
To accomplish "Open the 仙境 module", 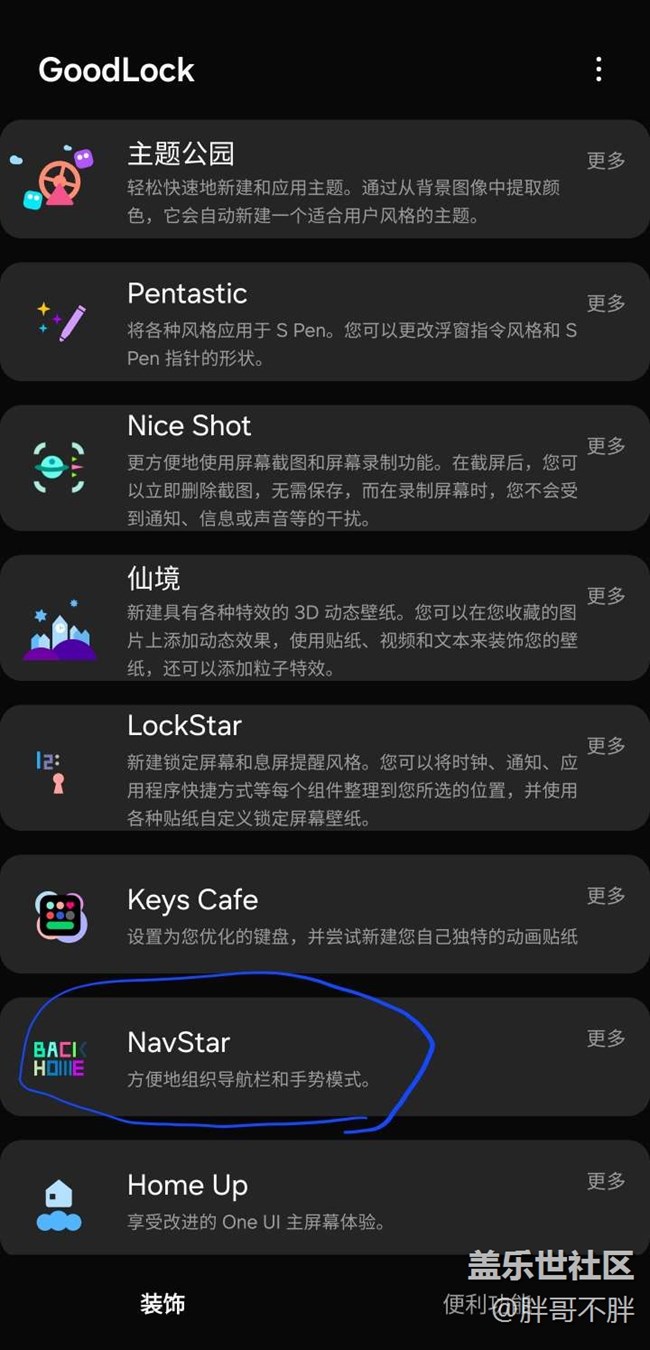I will coord(300,618).
